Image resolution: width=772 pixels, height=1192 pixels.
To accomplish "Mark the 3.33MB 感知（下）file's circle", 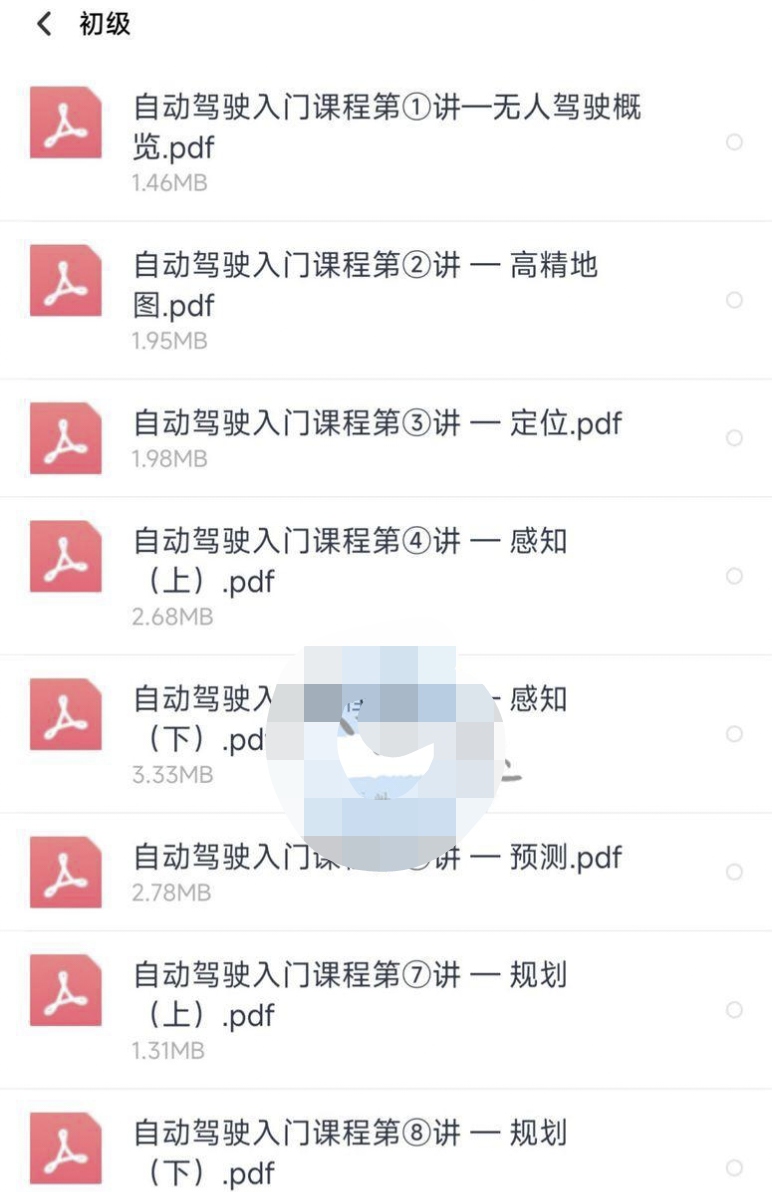I will (734, 734).
